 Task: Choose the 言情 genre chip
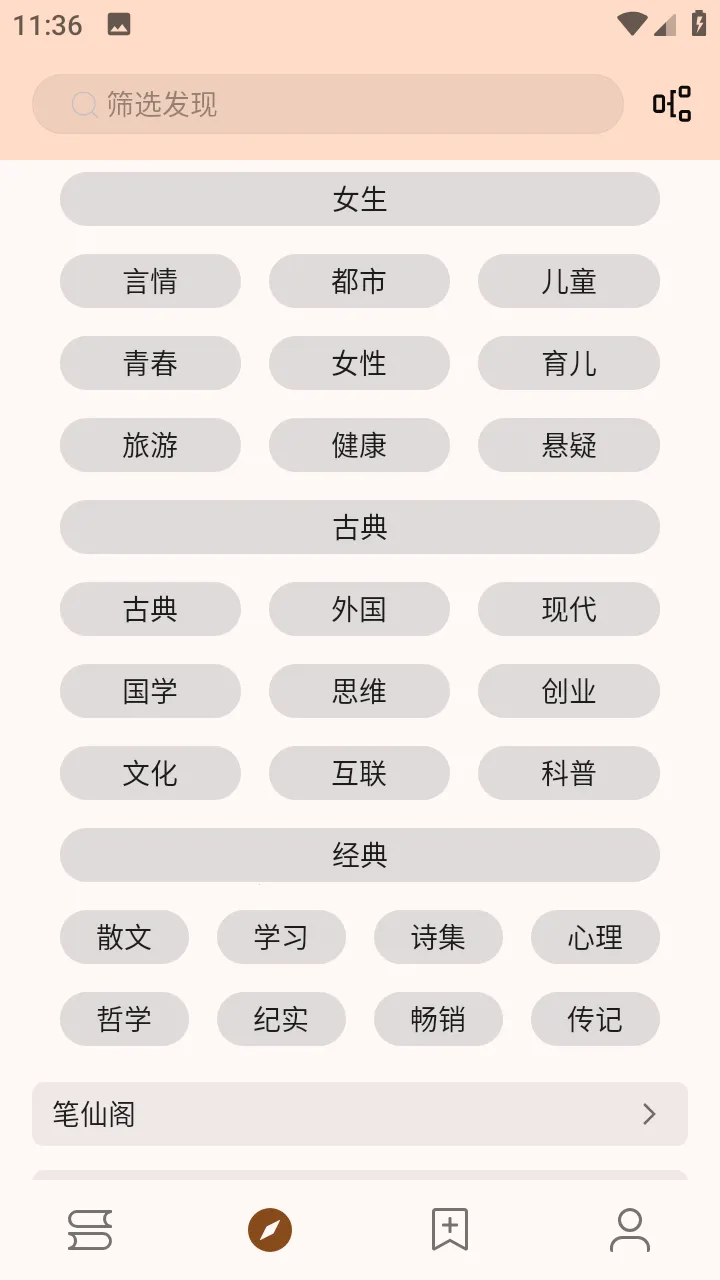[x=150, y=281]
